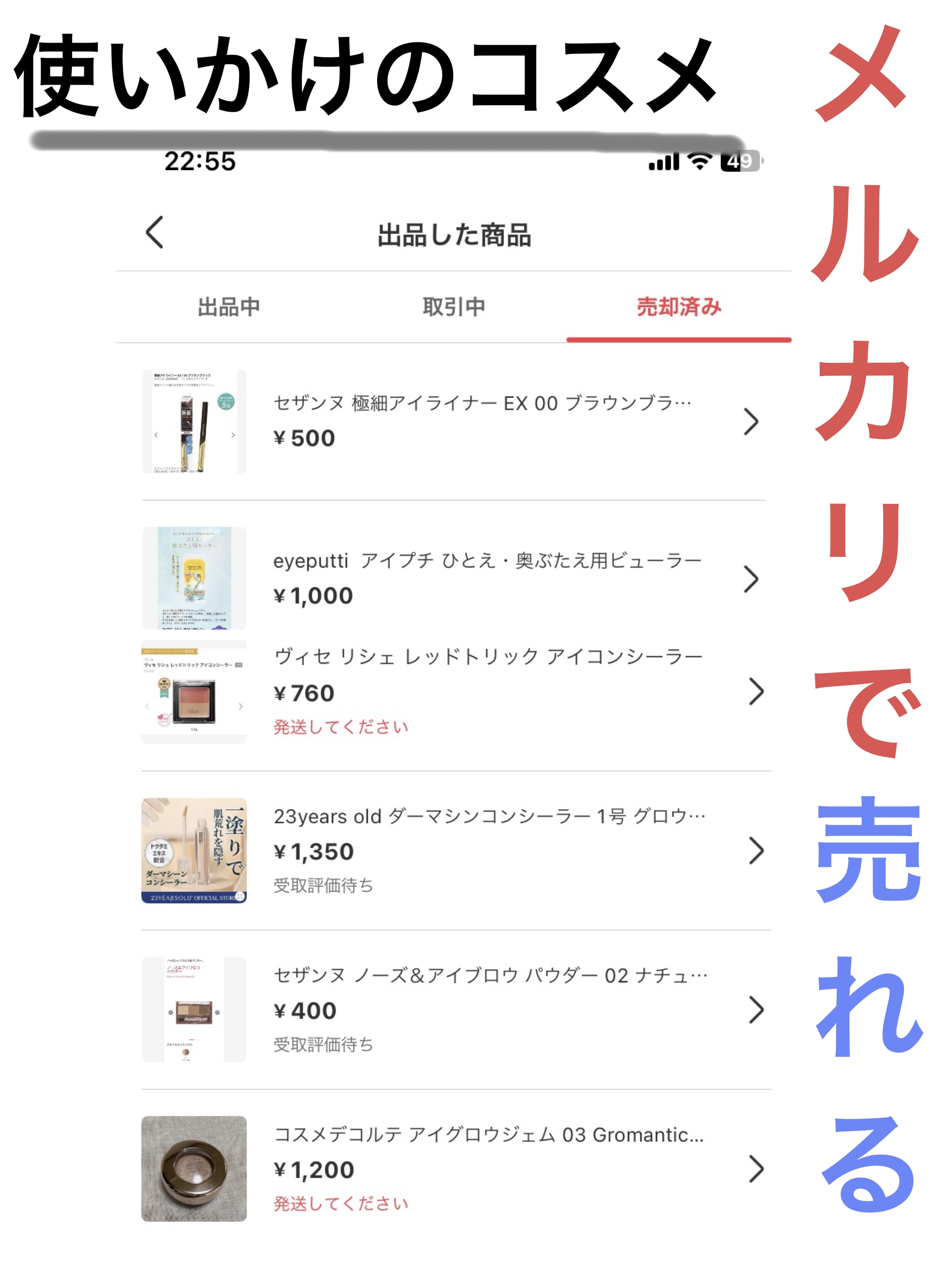Tap the back arrow to leave 出品した商品

point(154,233)
